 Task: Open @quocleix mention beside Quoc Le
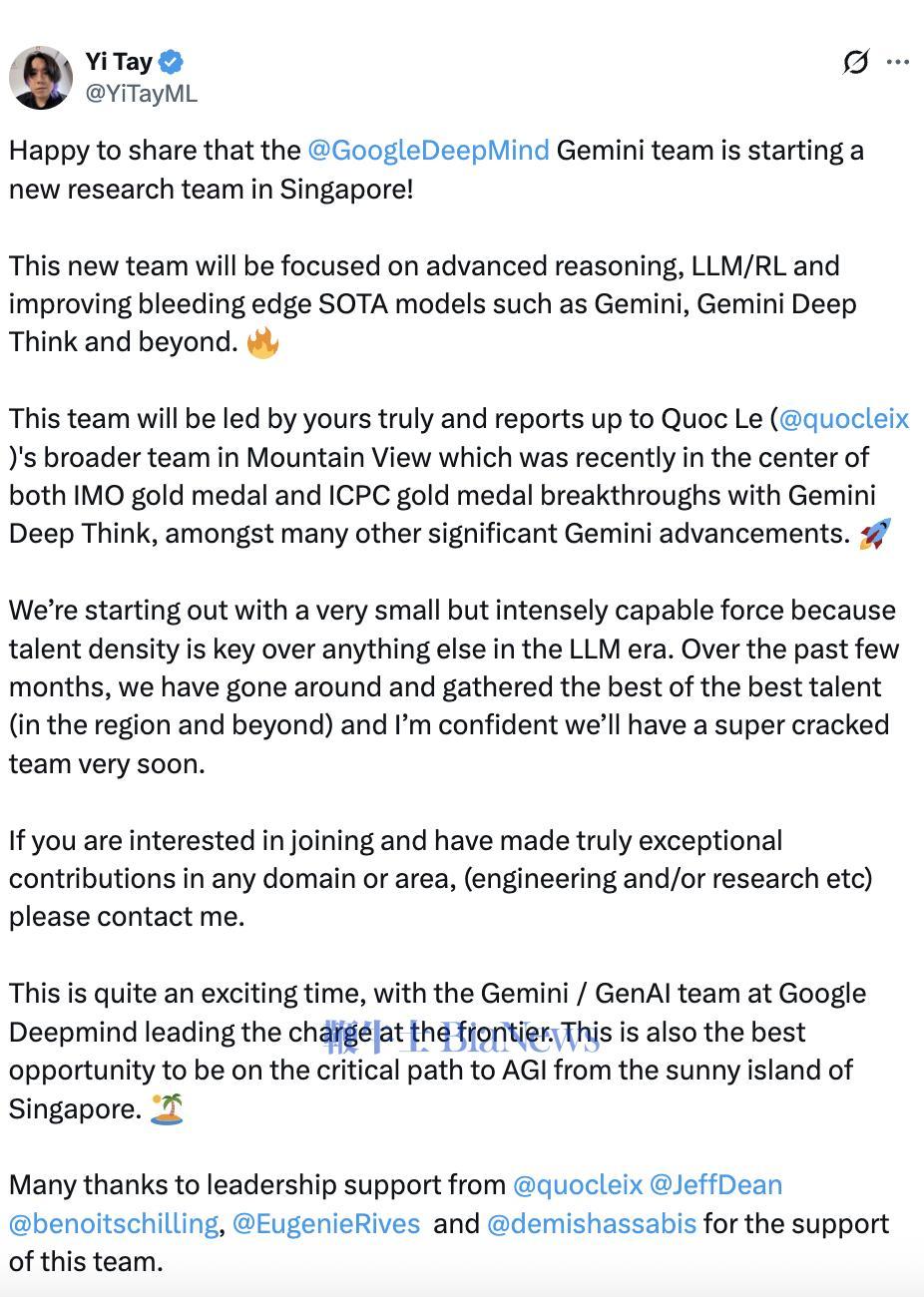pyautogui.click(x=844, y=419)
